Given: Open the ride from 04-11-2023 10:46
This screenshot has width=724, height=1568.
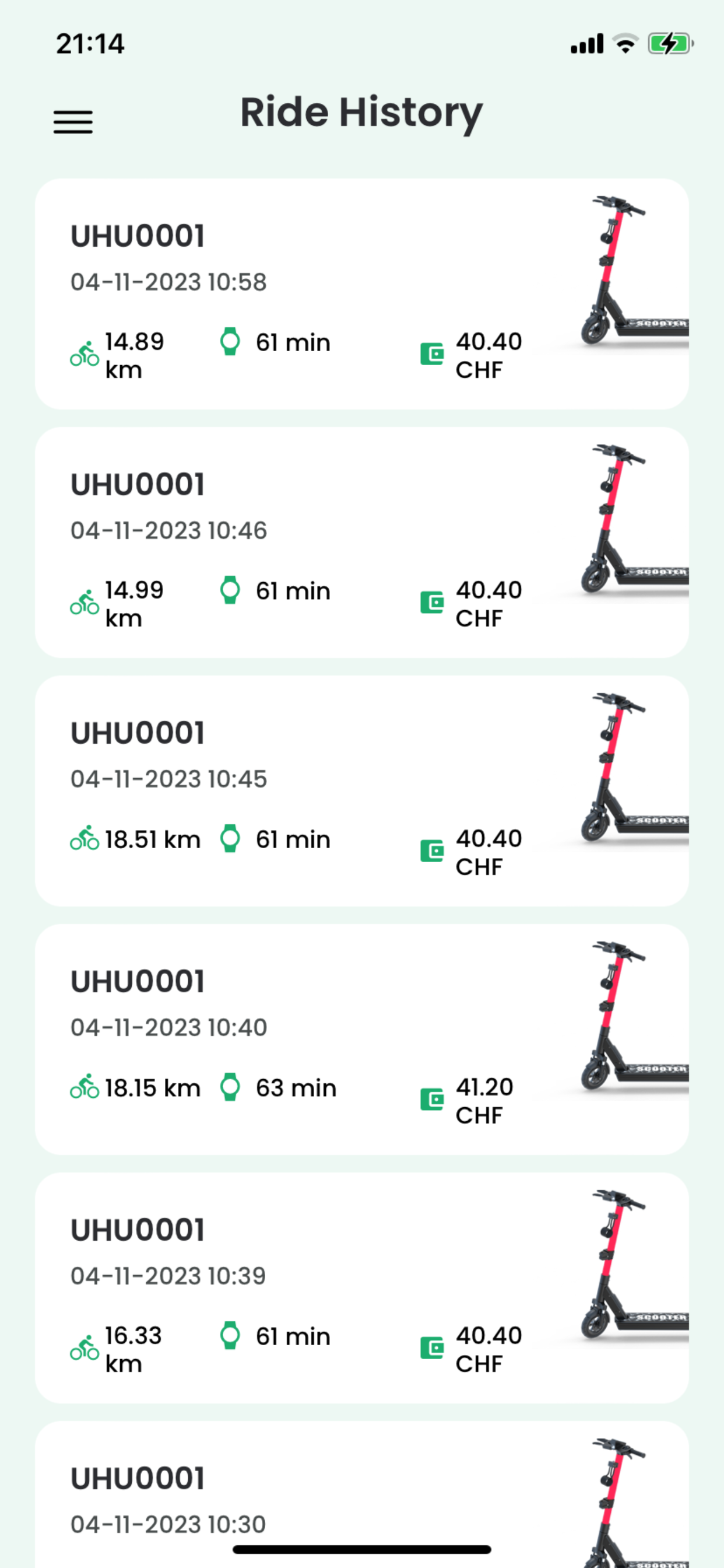Looking at the screenshot, I should (x=362, y=542).
